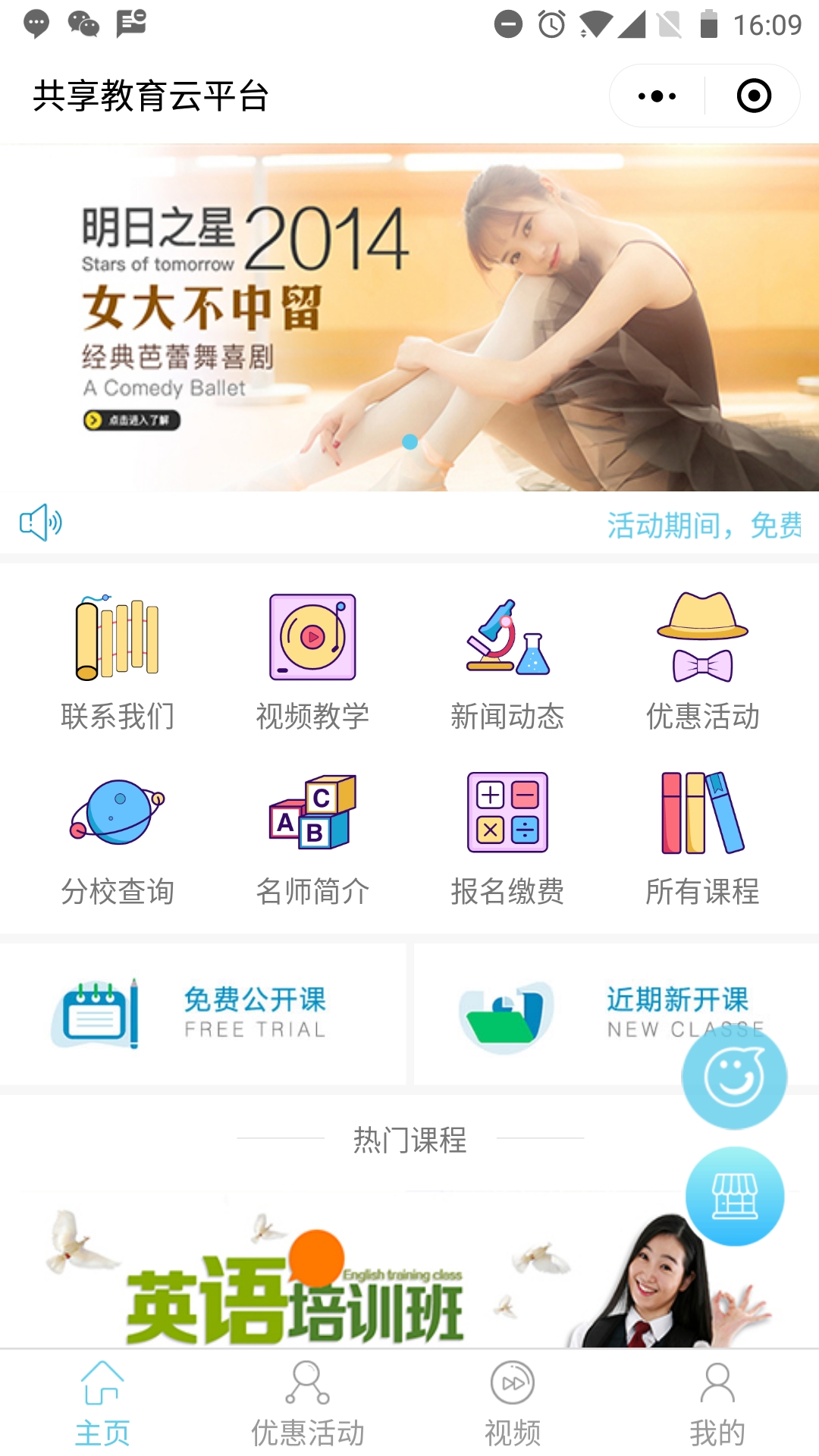Switch to the 优惠活动 bottom tab
This screenshot has width=819, height=1456.
tap(307, 1403)
